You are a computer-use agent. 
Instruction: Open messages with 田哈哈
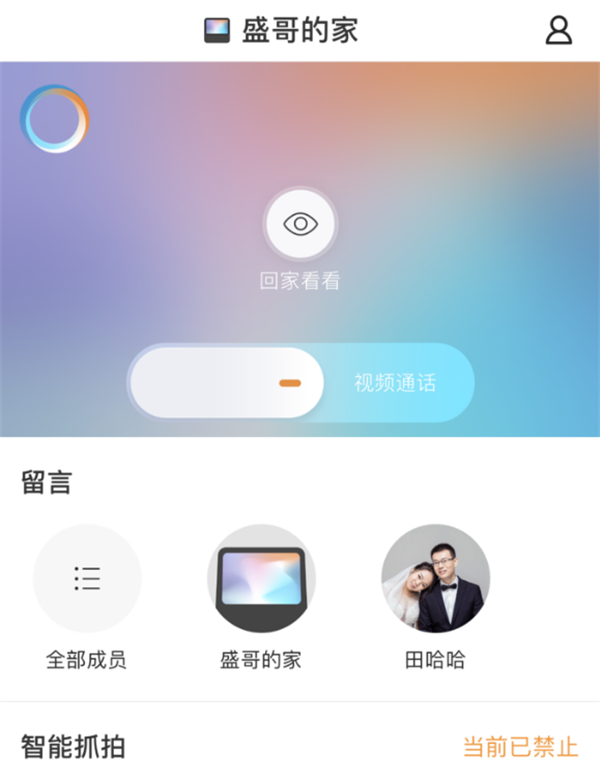tap(435, 579)
